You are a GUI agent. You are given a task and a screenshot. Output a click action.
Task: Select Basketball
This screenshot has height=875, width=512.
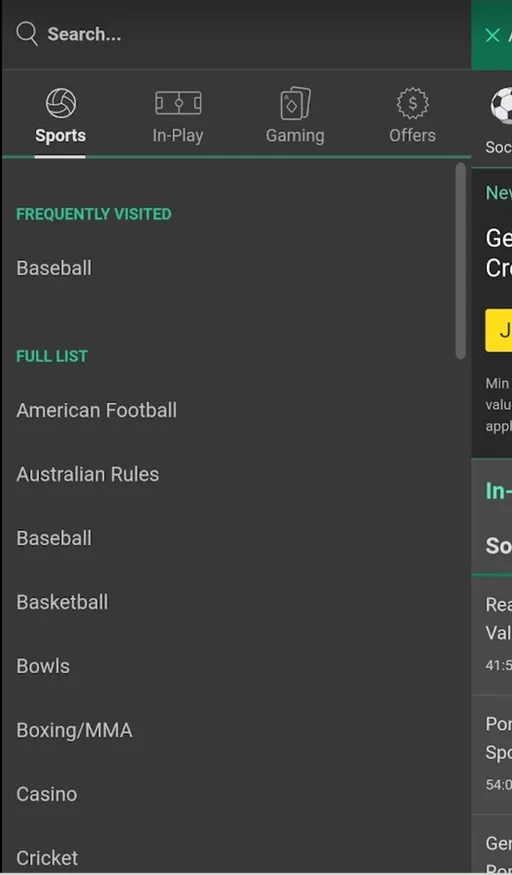(x=62, y=602)
